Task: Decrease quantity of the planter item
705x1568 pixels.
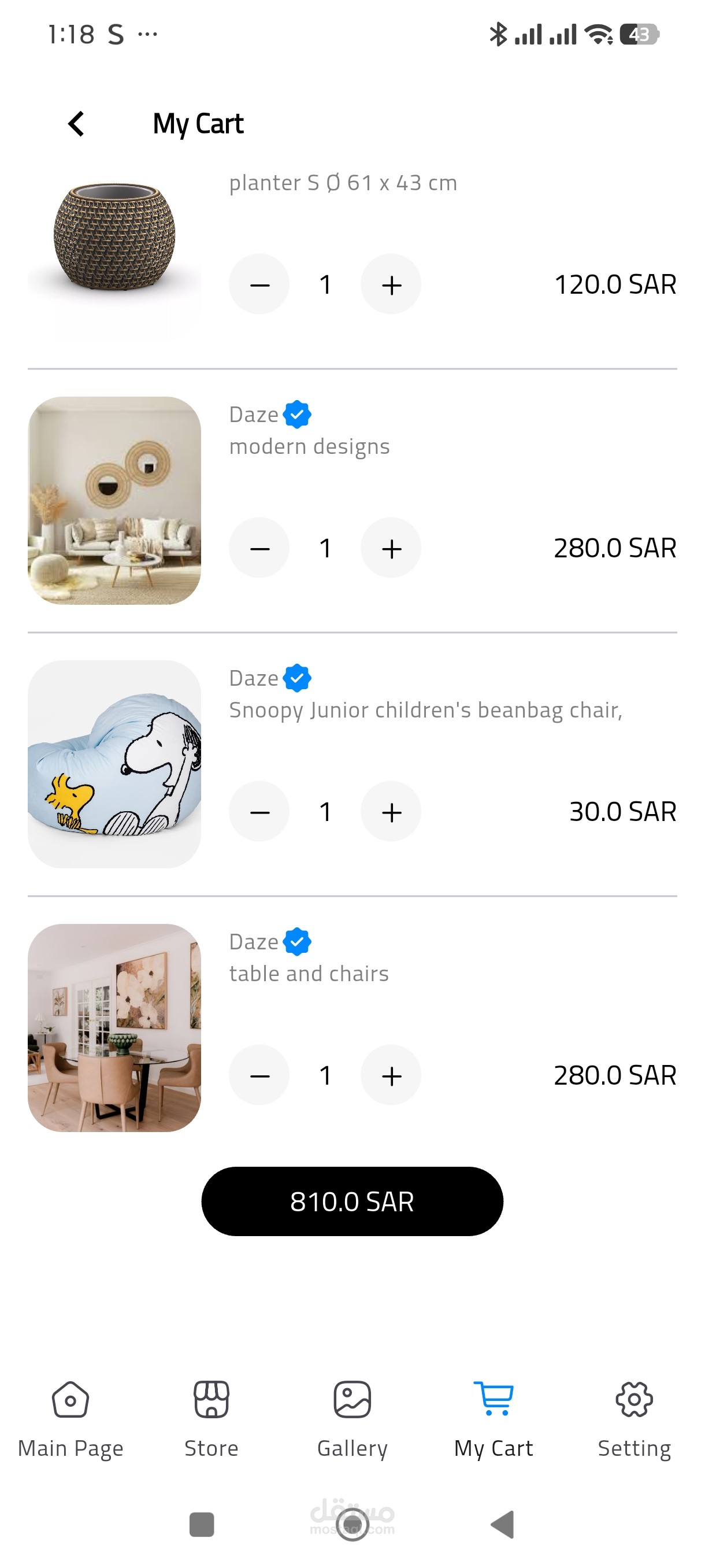Action: pyautogui.click(x=259, y=284)
